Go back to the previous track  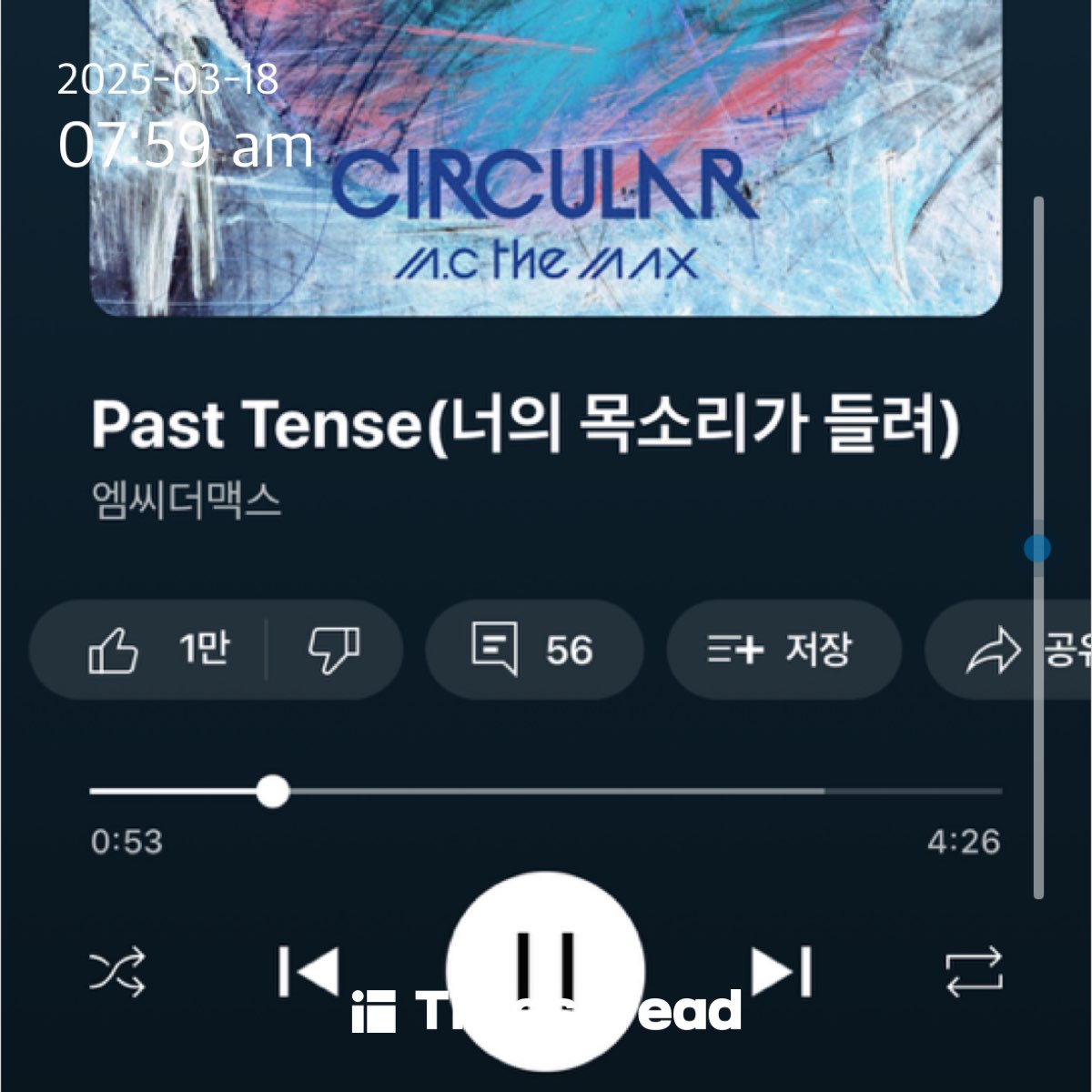(309, 971)
